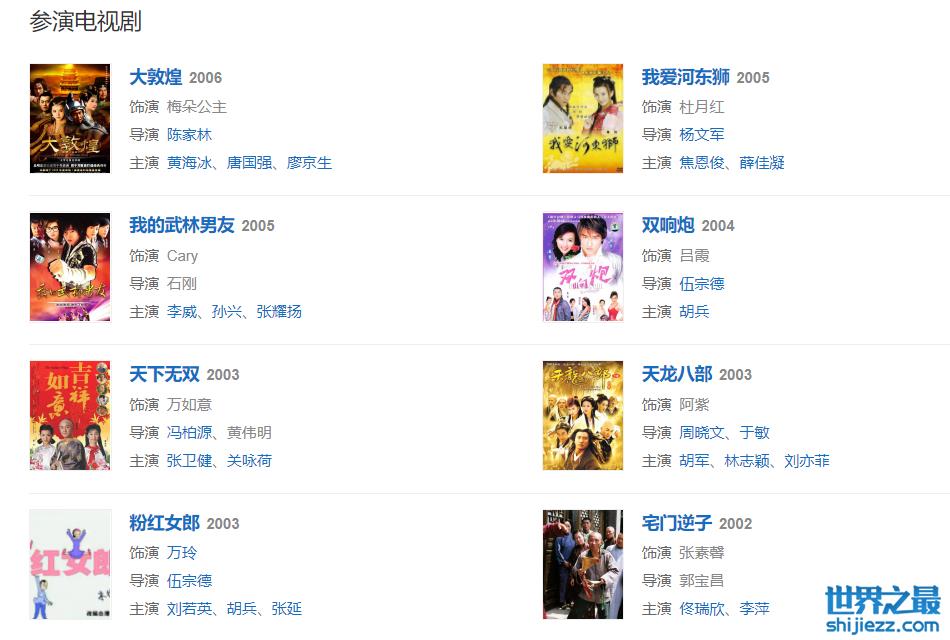Select actress 关咏荷's link
This screenshot has height=640, width=950.
tap(249, 460)
